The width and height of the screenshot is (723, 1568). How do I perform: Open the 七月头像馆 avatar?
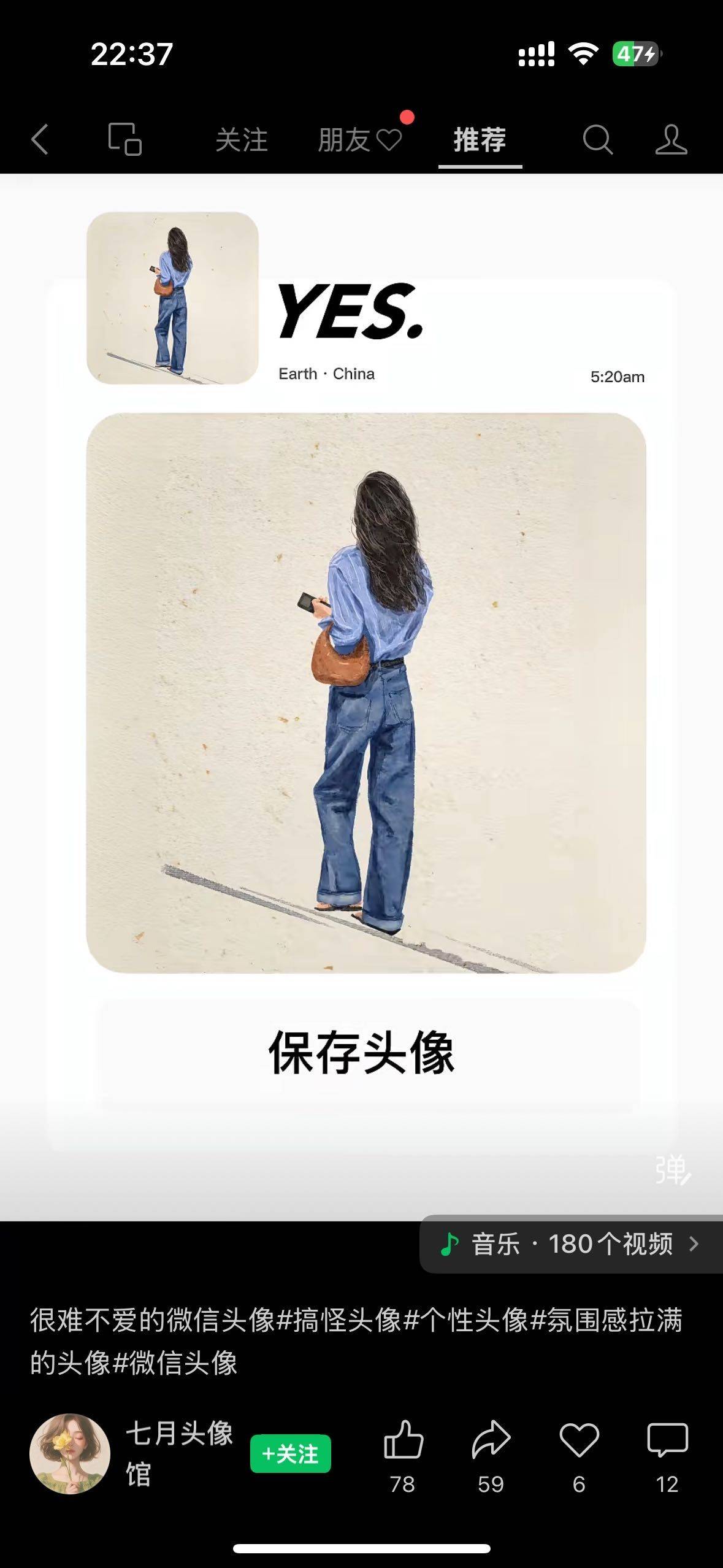(70, 1453)
